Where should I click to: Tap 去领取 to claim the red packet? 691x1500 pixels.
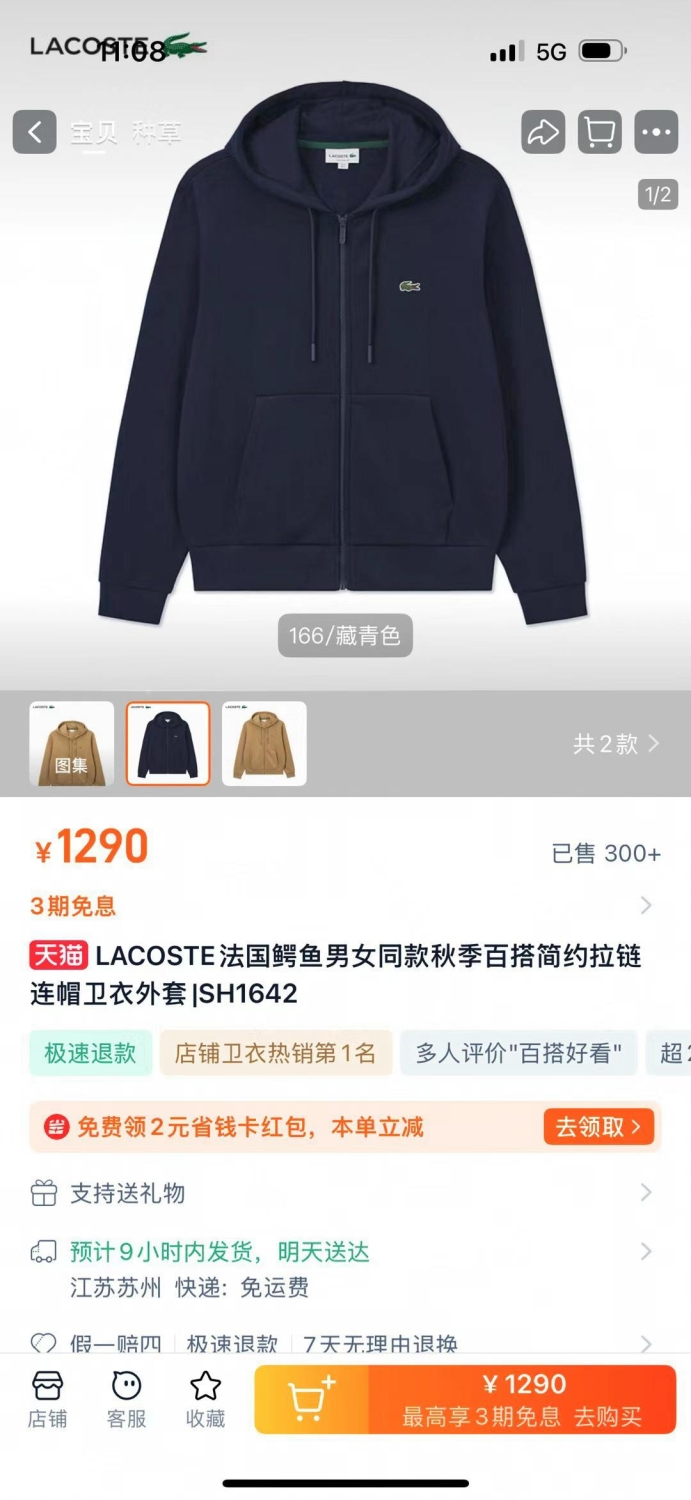(599, 1127)
